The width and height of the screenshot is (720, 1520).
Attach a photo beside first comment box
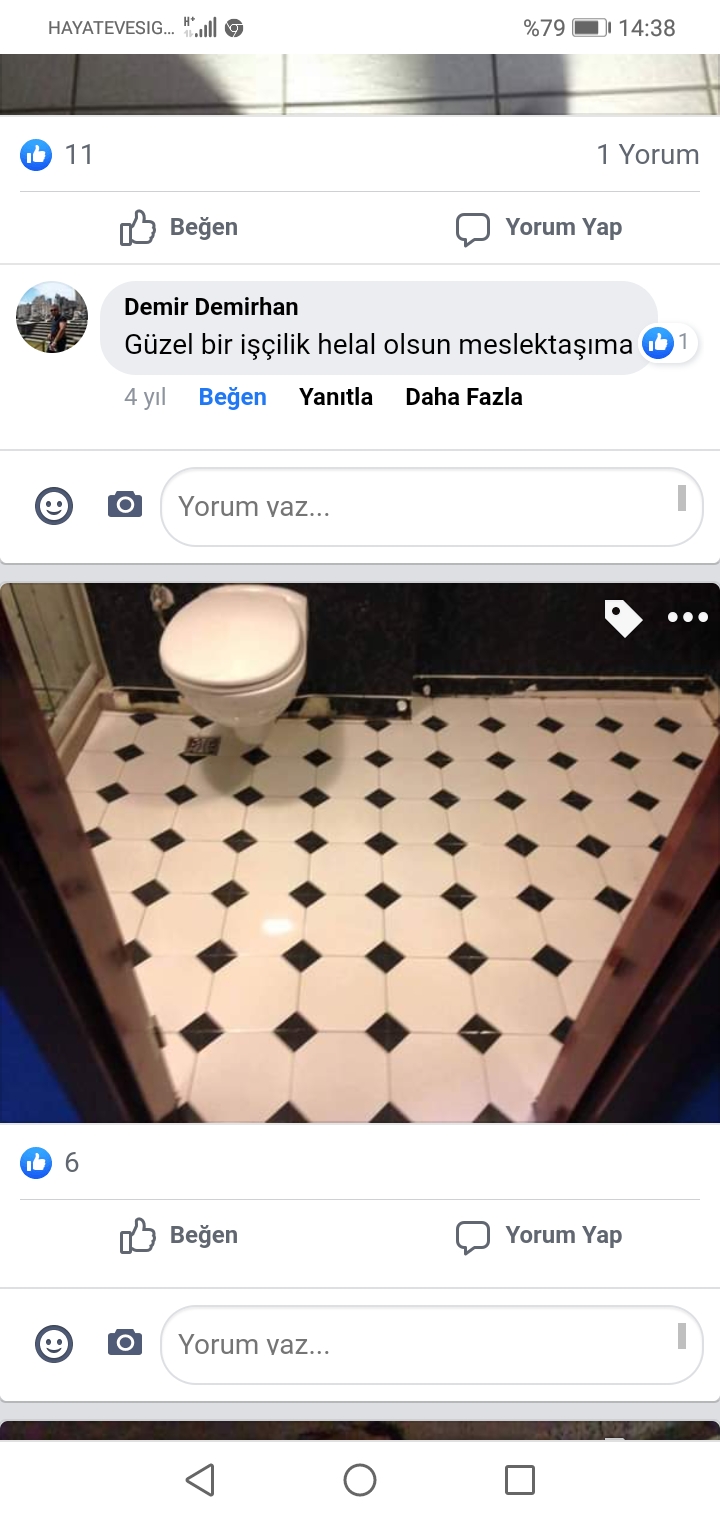[x=125, y=505]
